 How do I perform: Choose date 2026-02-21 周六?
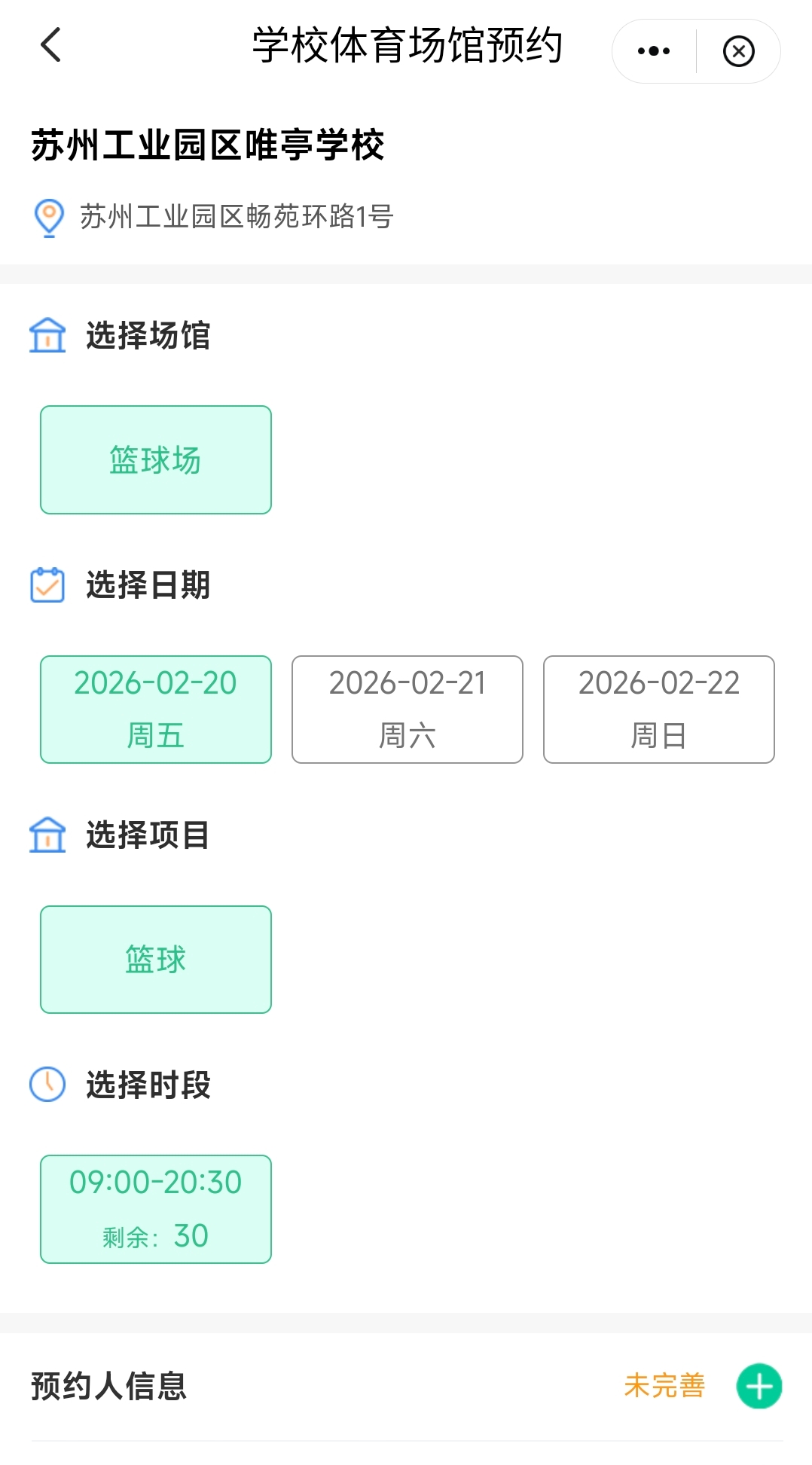[408, 710]
